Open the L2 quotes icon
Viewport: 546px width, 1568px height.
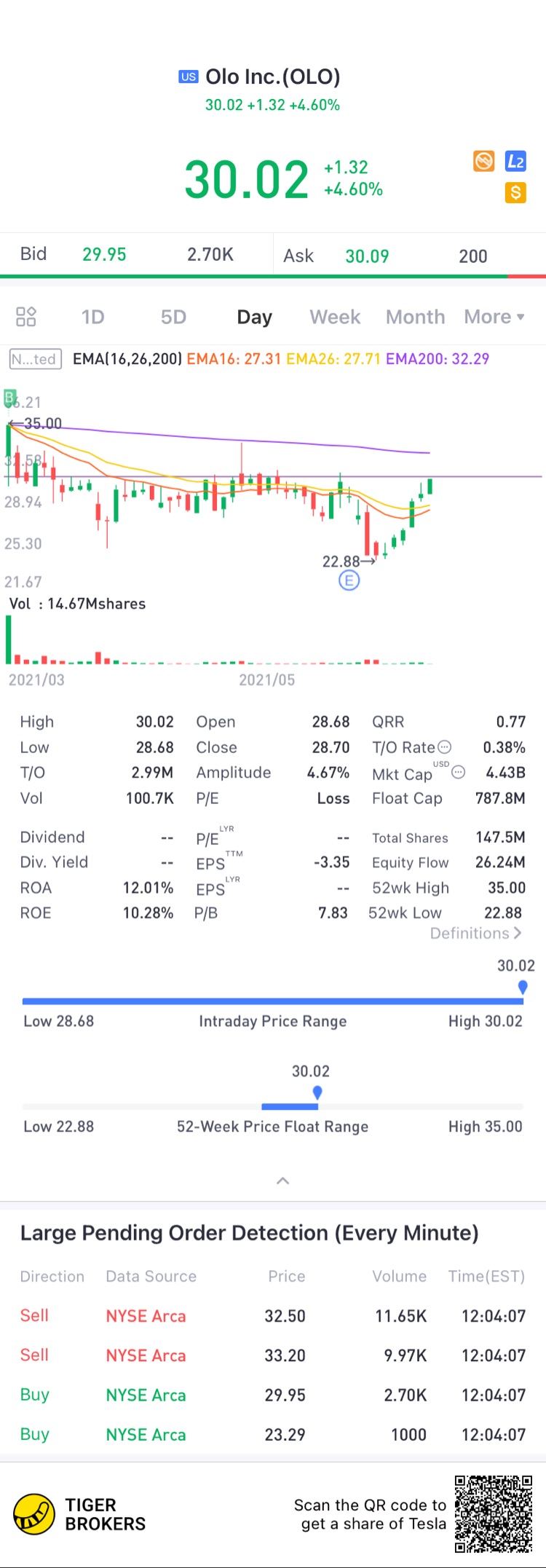[x=515, y=161]
